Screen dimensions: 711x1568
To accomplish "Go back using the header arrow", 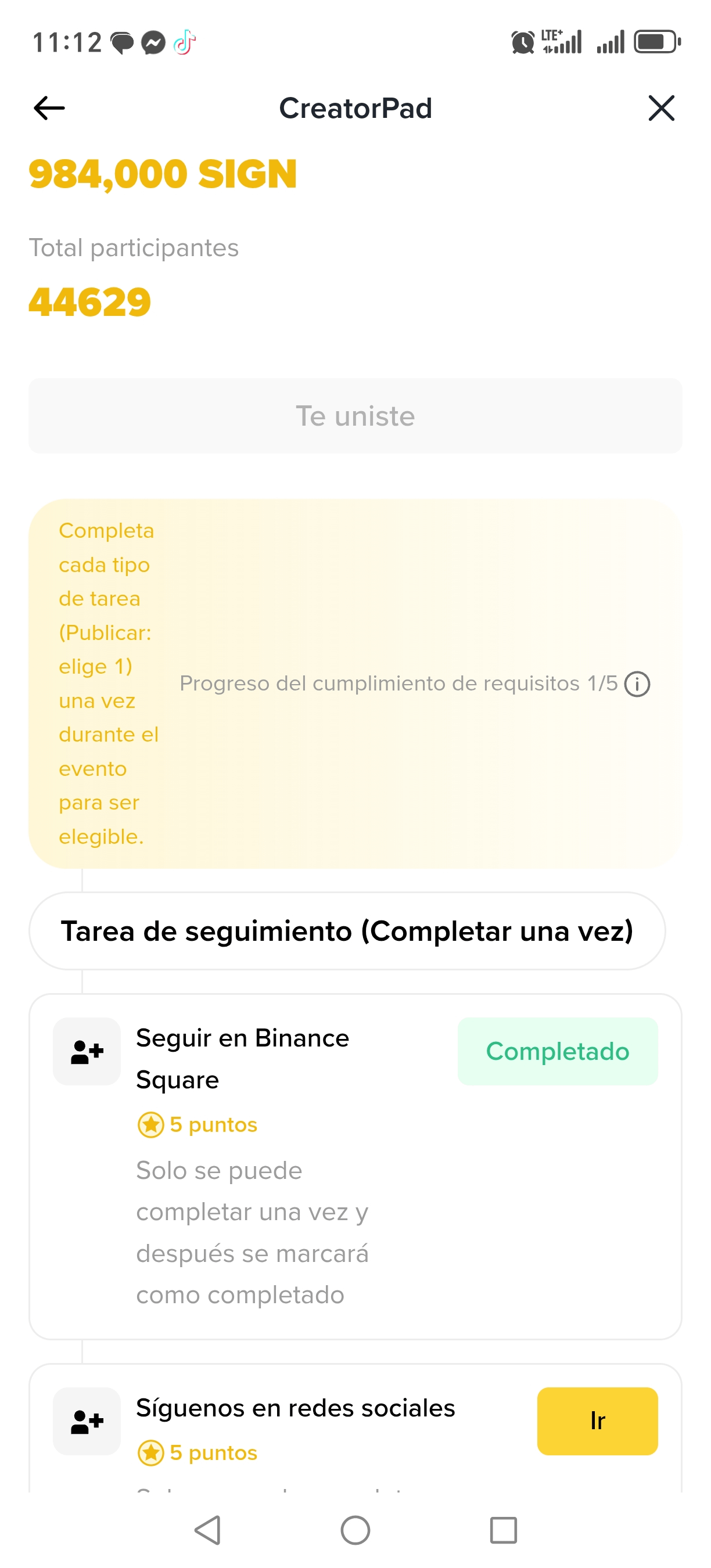I will point(49,109).
